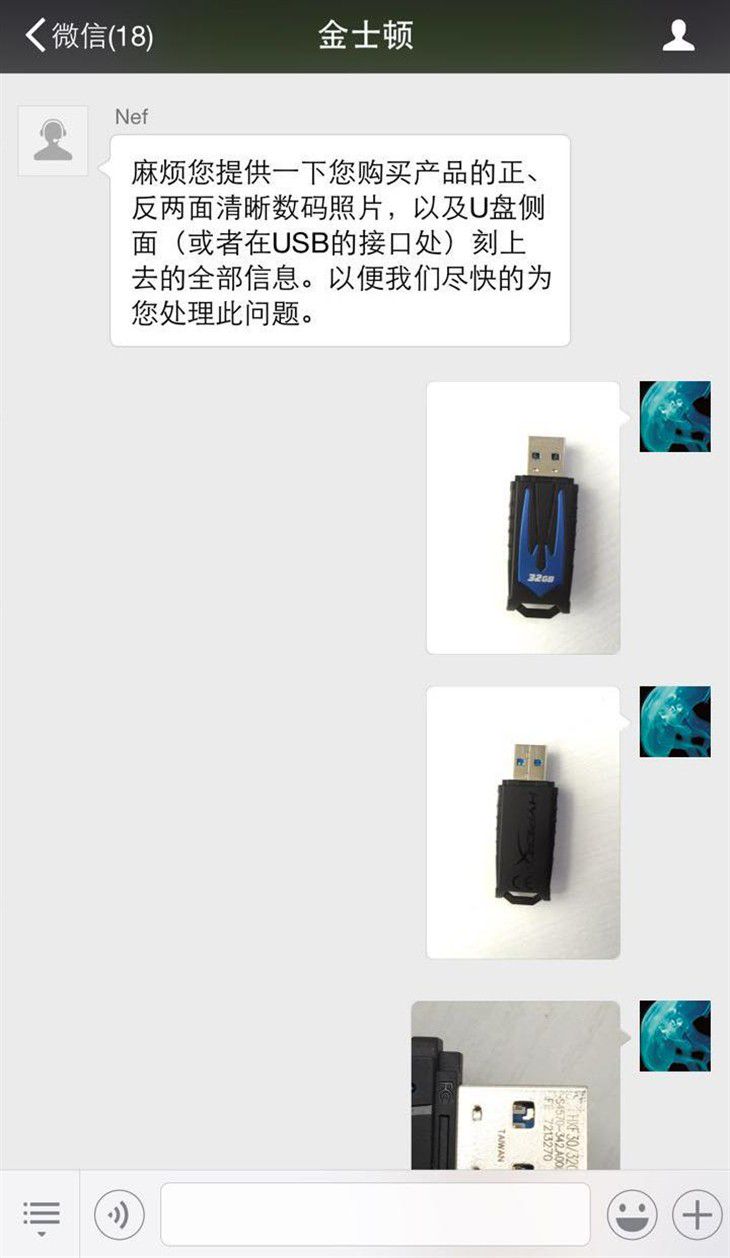Tap Nef's customer service avatar

53,141
